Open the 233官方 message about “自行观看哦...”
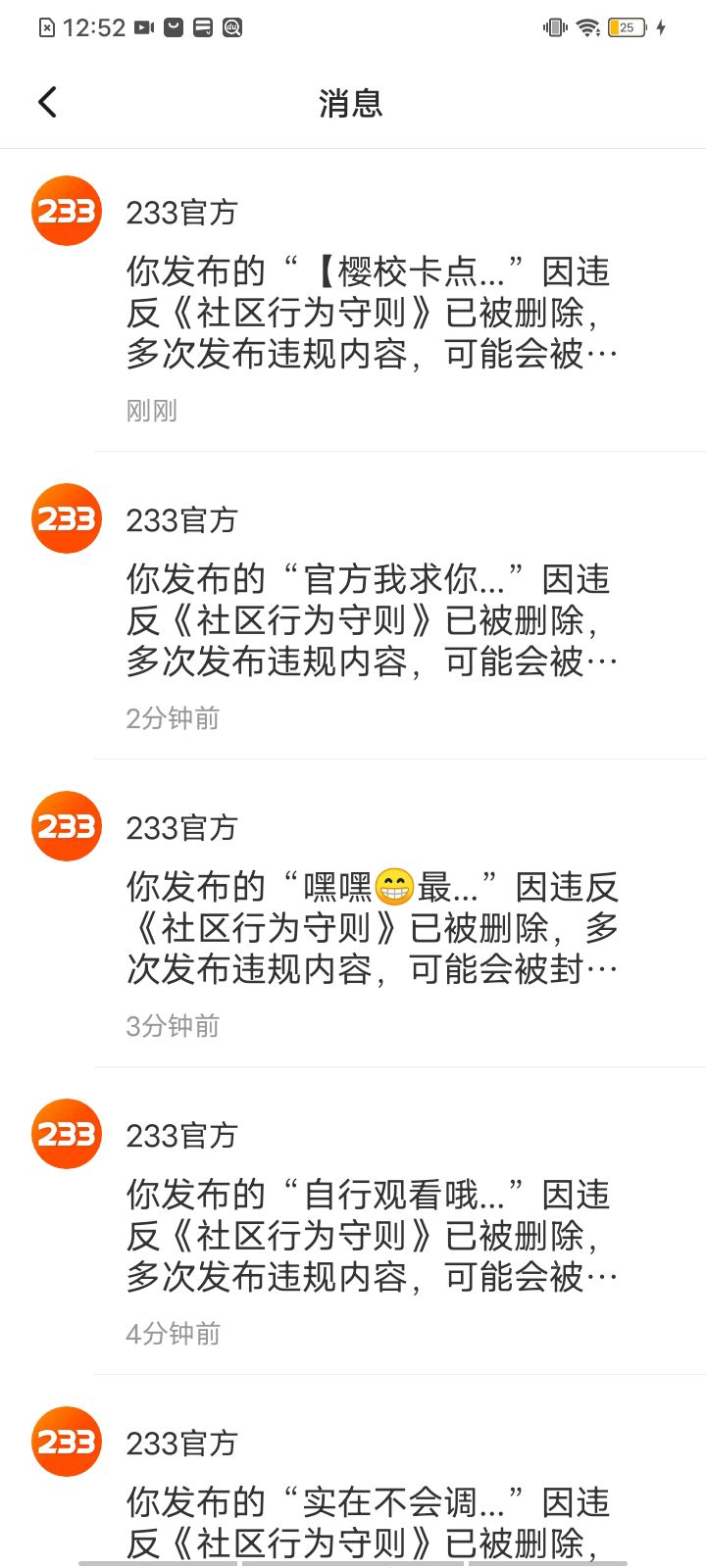Viewport: 706px width, 1568px height. pos(371,1236)
